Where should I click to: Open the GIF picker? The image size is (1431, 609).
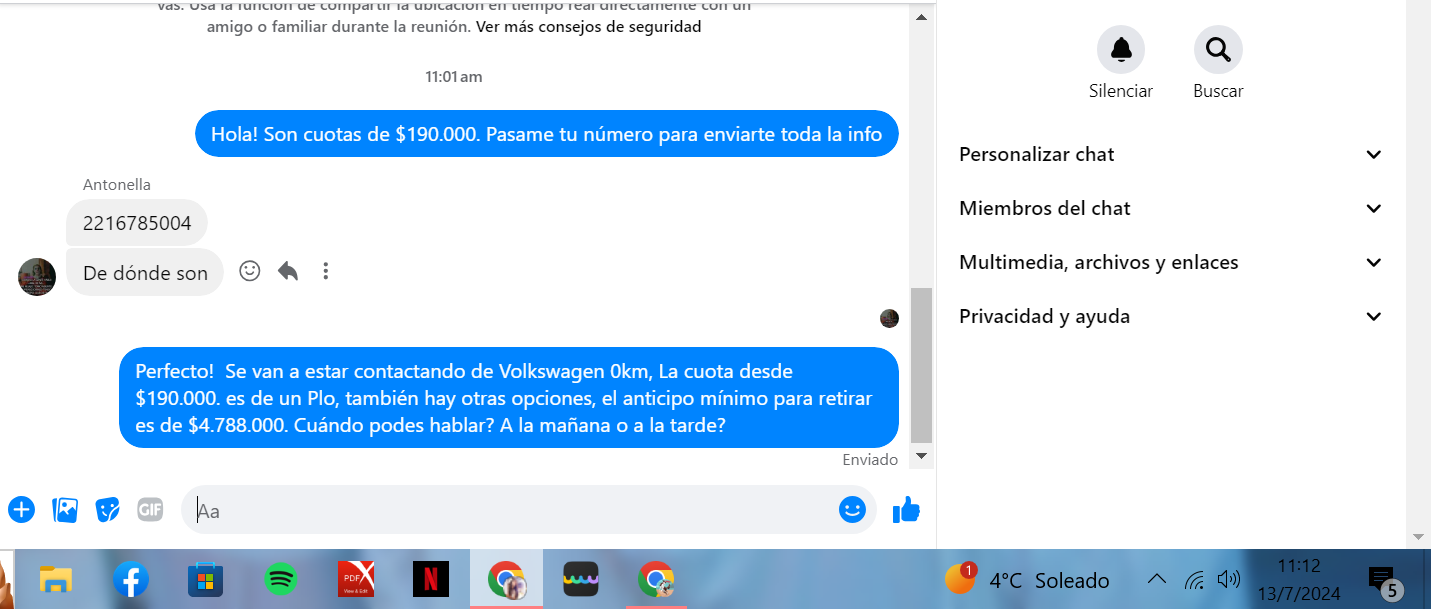click(x=150, y=510)
